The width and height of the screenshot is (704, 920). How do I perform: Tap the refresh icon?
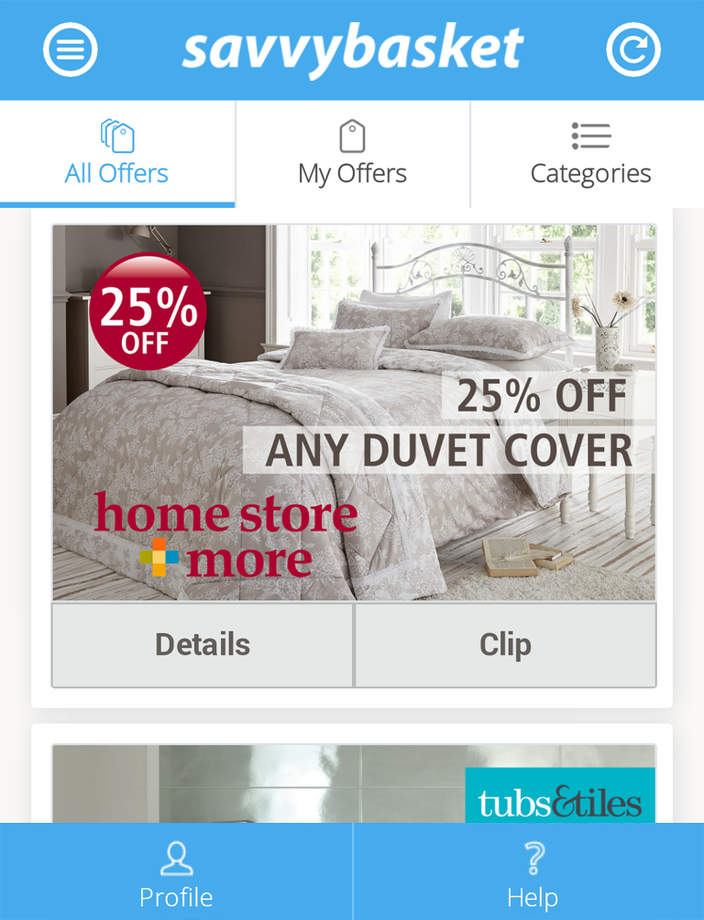tap(633, 49)
